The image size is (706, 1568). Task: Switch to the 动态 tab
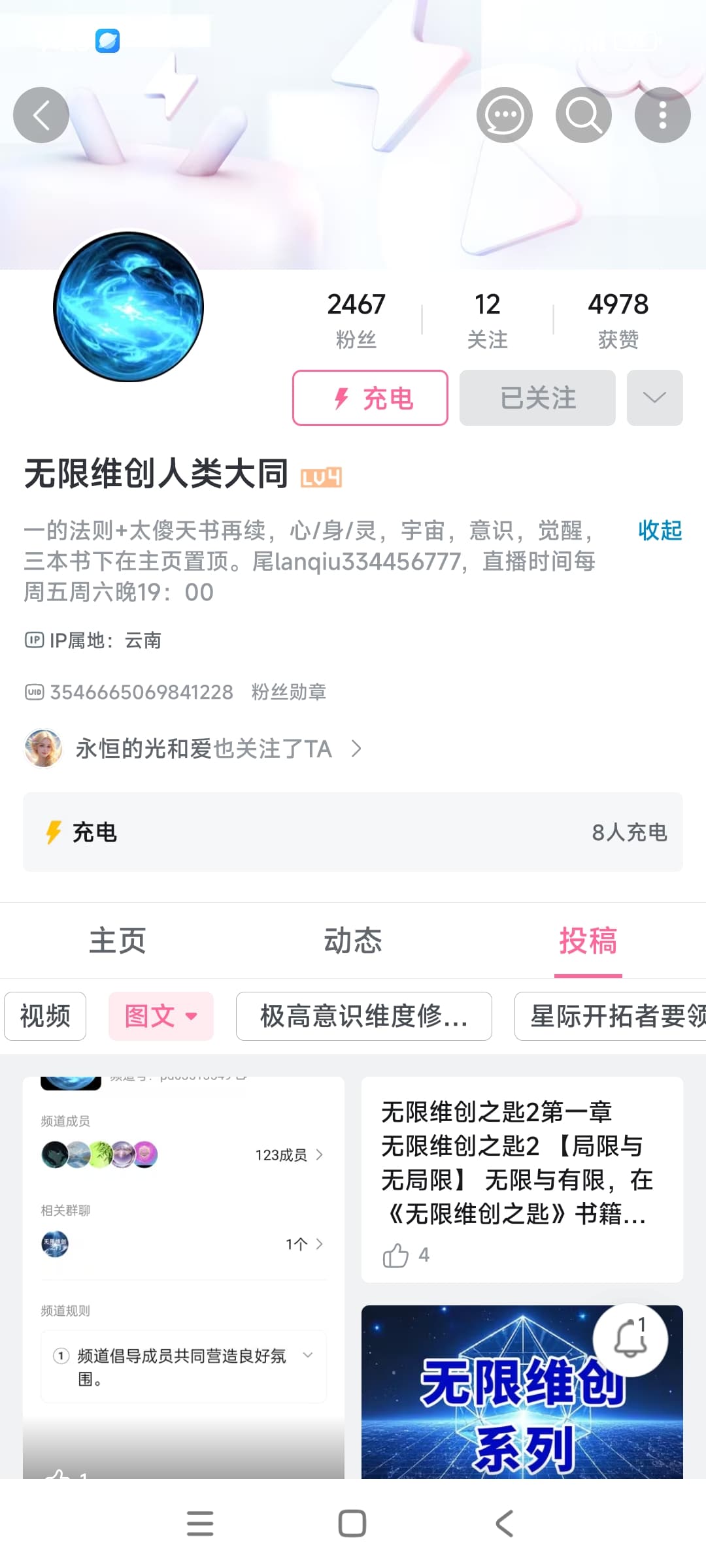[x=353, y=941]
